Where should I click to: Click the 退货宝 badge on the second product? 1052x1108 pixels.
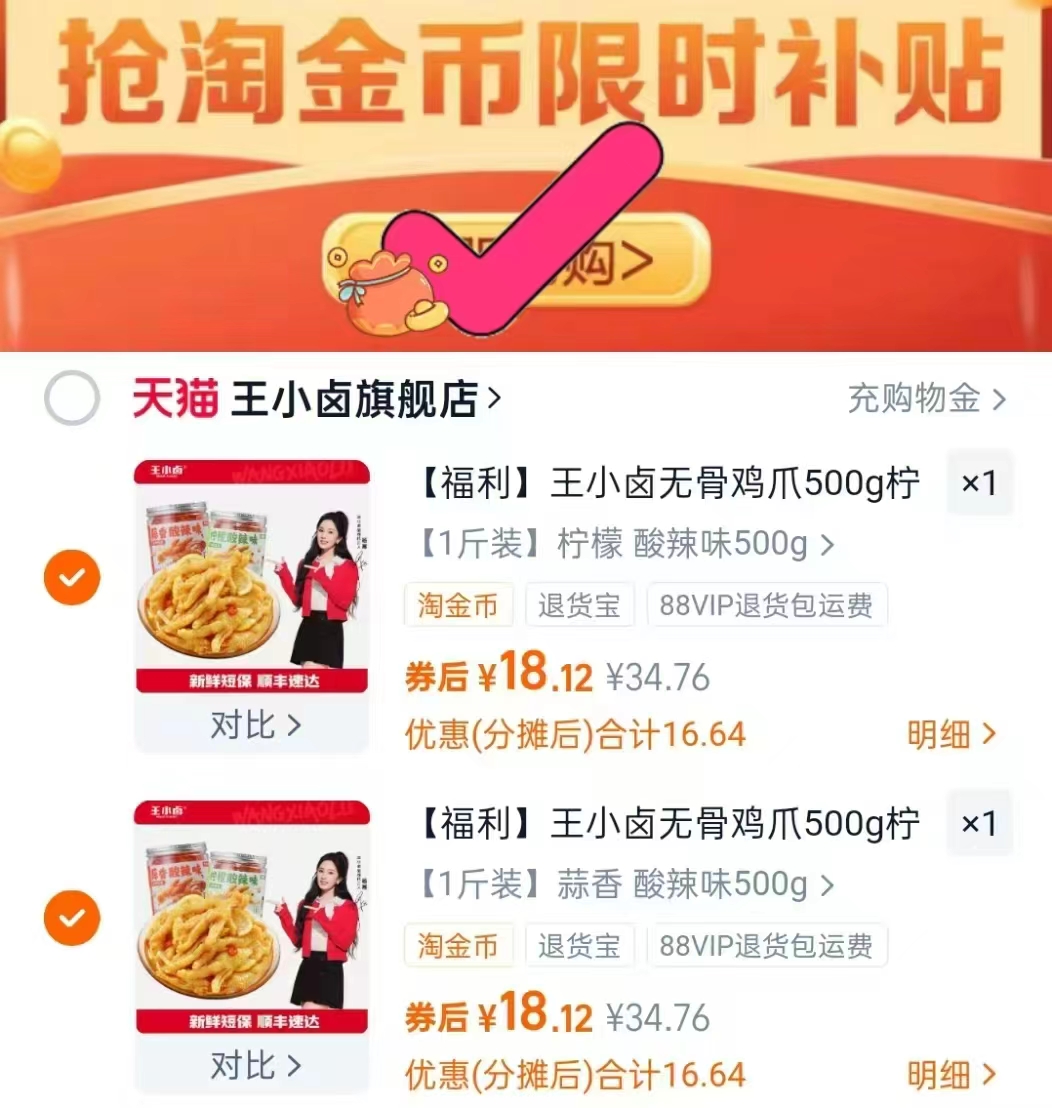click(x=580, y=944)
